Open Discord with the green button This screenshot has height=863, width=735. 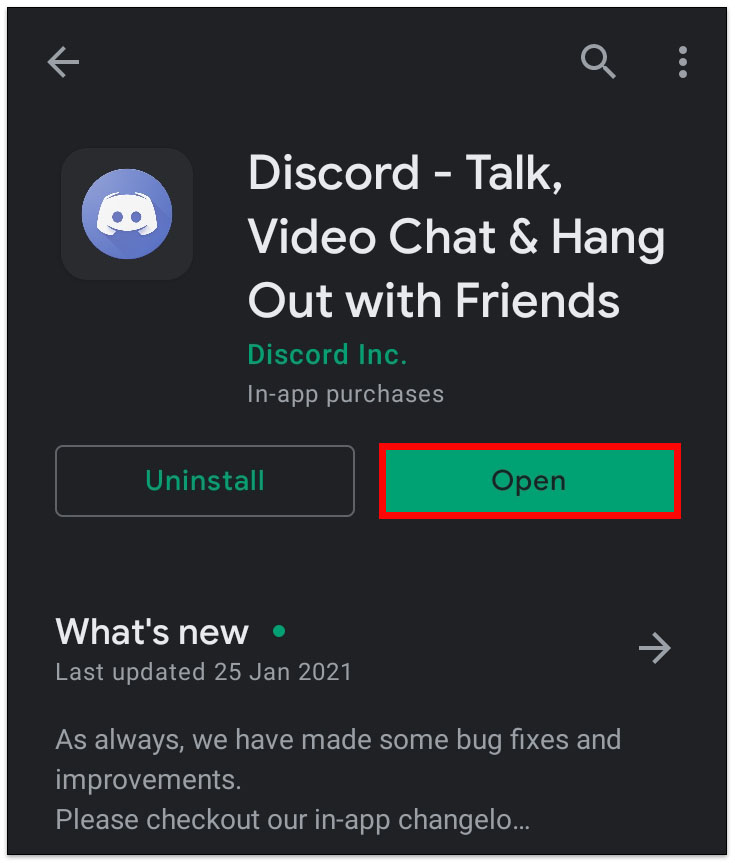click(x=530, y=481)
